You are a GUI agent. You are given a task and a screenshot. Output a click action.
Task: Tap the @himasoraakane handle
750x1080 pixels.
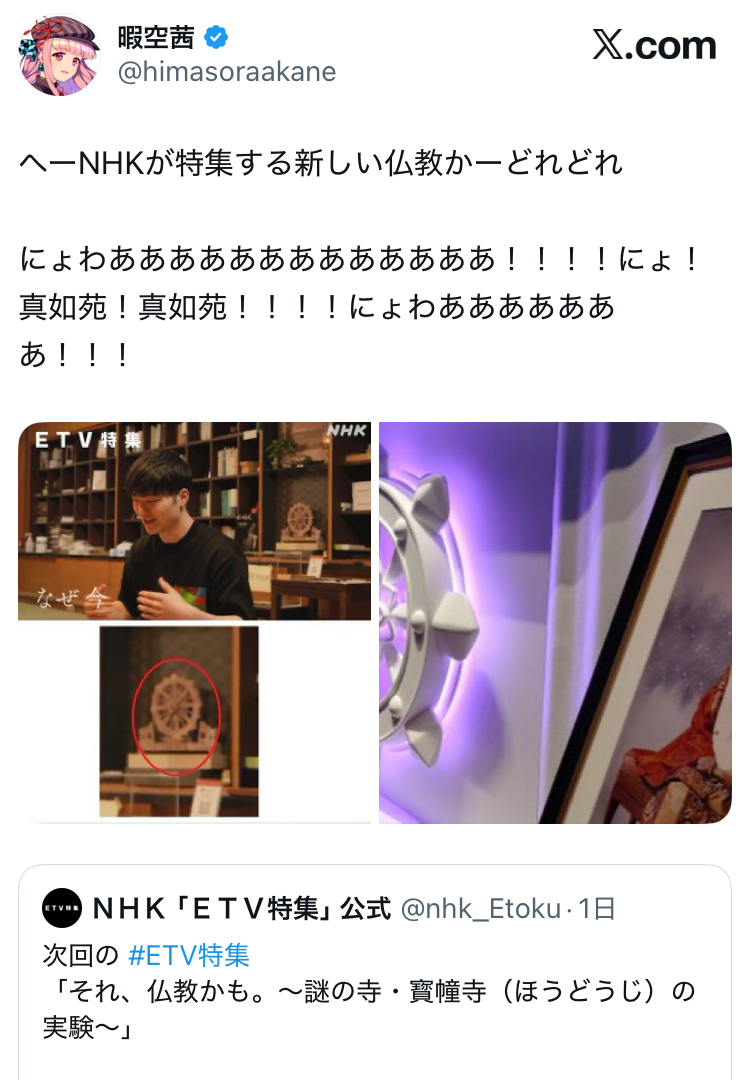point(227,72)
